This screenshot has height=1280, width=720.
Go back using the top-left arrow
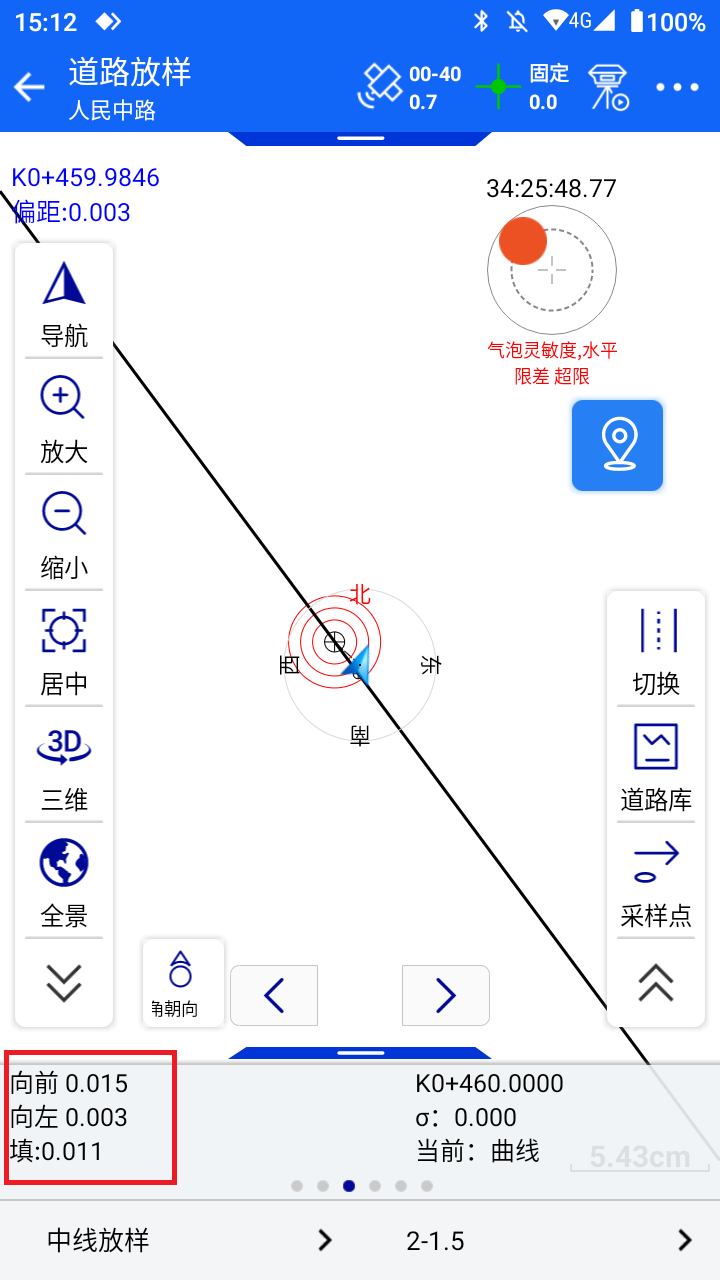(x=29, y=87)
